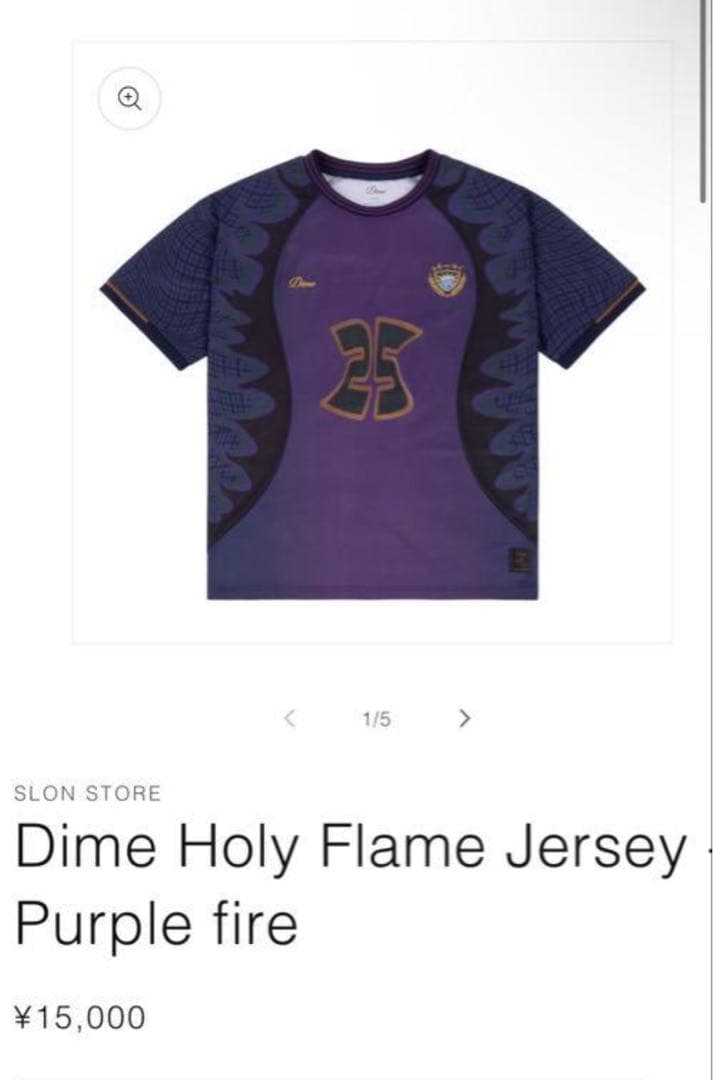This screenshot has width=713, height=1080.
Task: Go to the next product image
Action: click(x=463, y=718)
